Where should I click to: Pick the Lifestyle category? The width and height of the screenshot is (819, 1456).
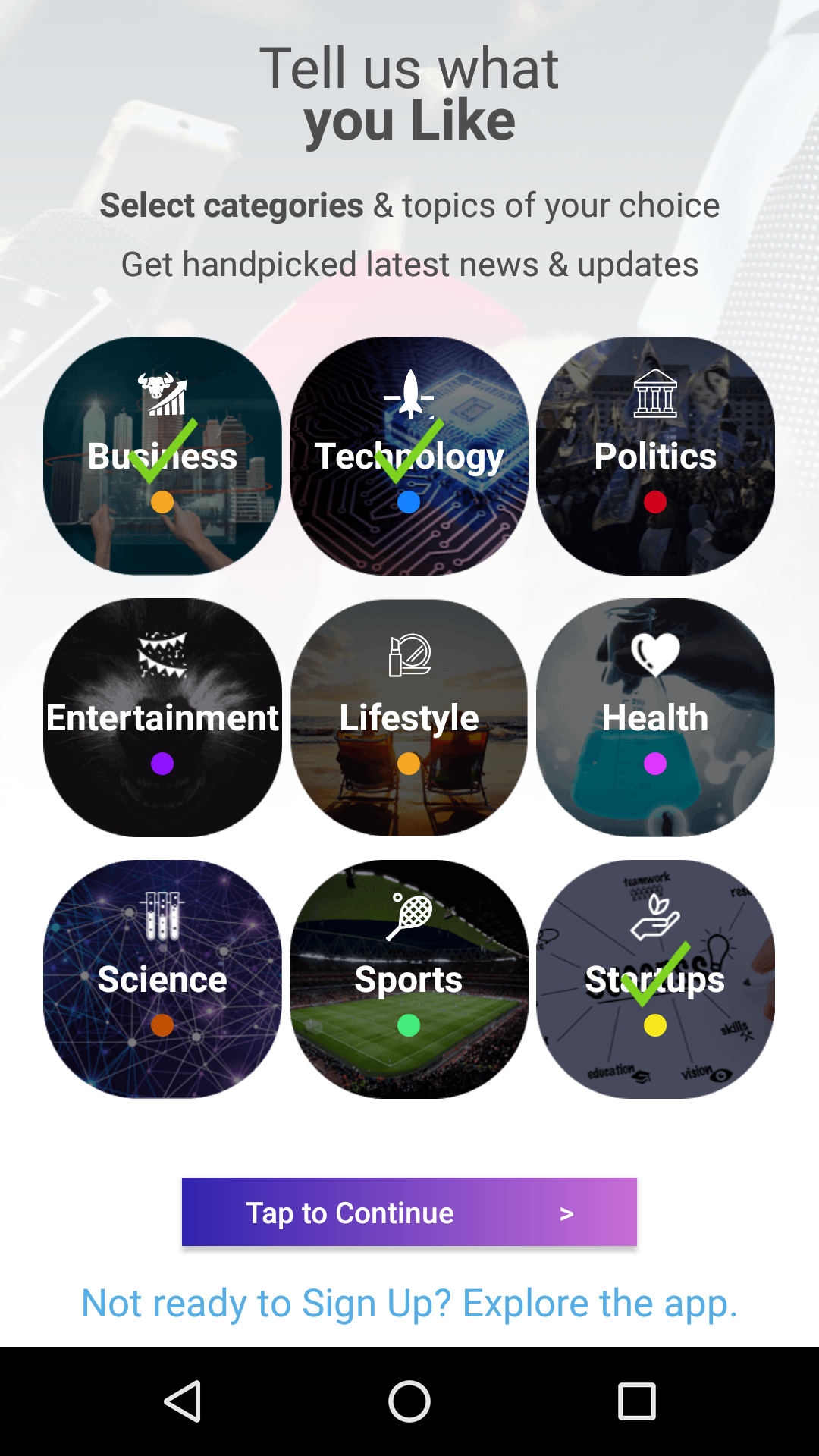[x=409, y=717]
